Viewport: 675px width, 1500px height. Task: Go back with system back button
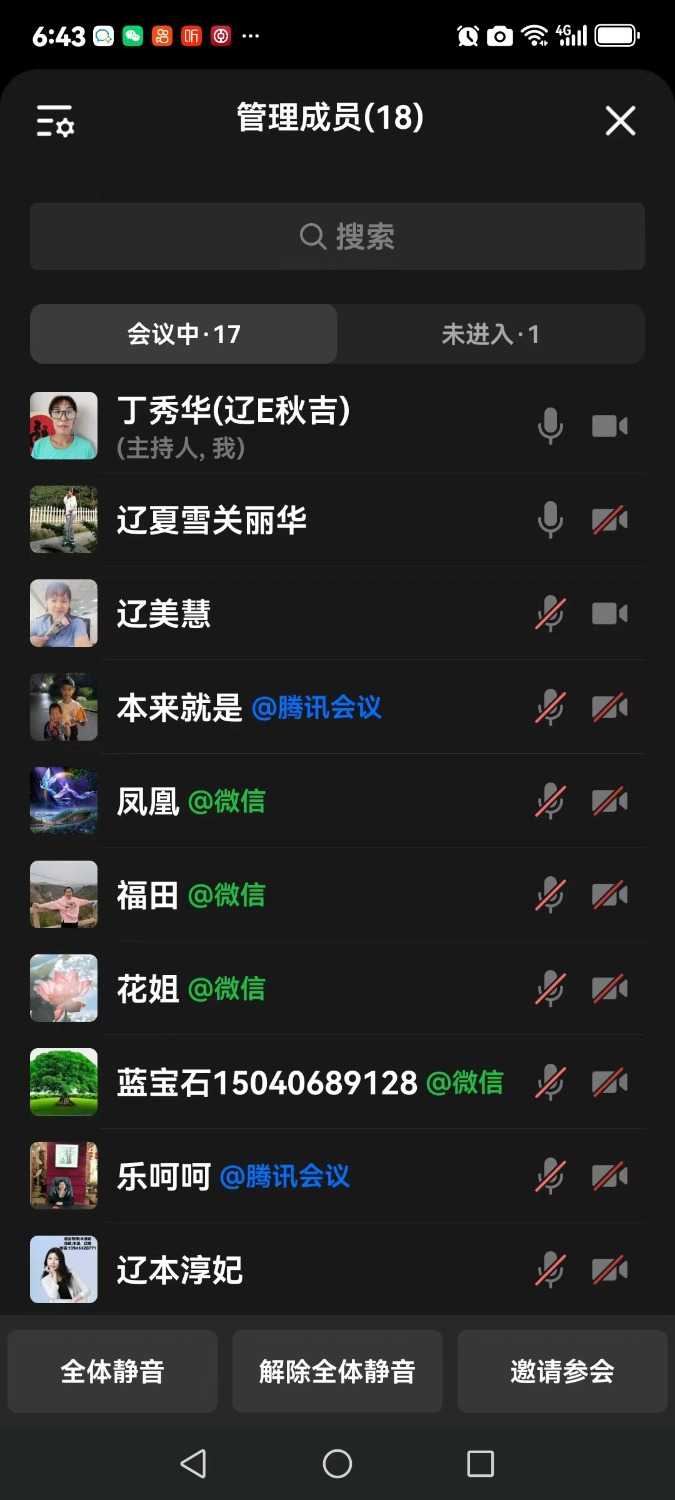coord(193,1464)
